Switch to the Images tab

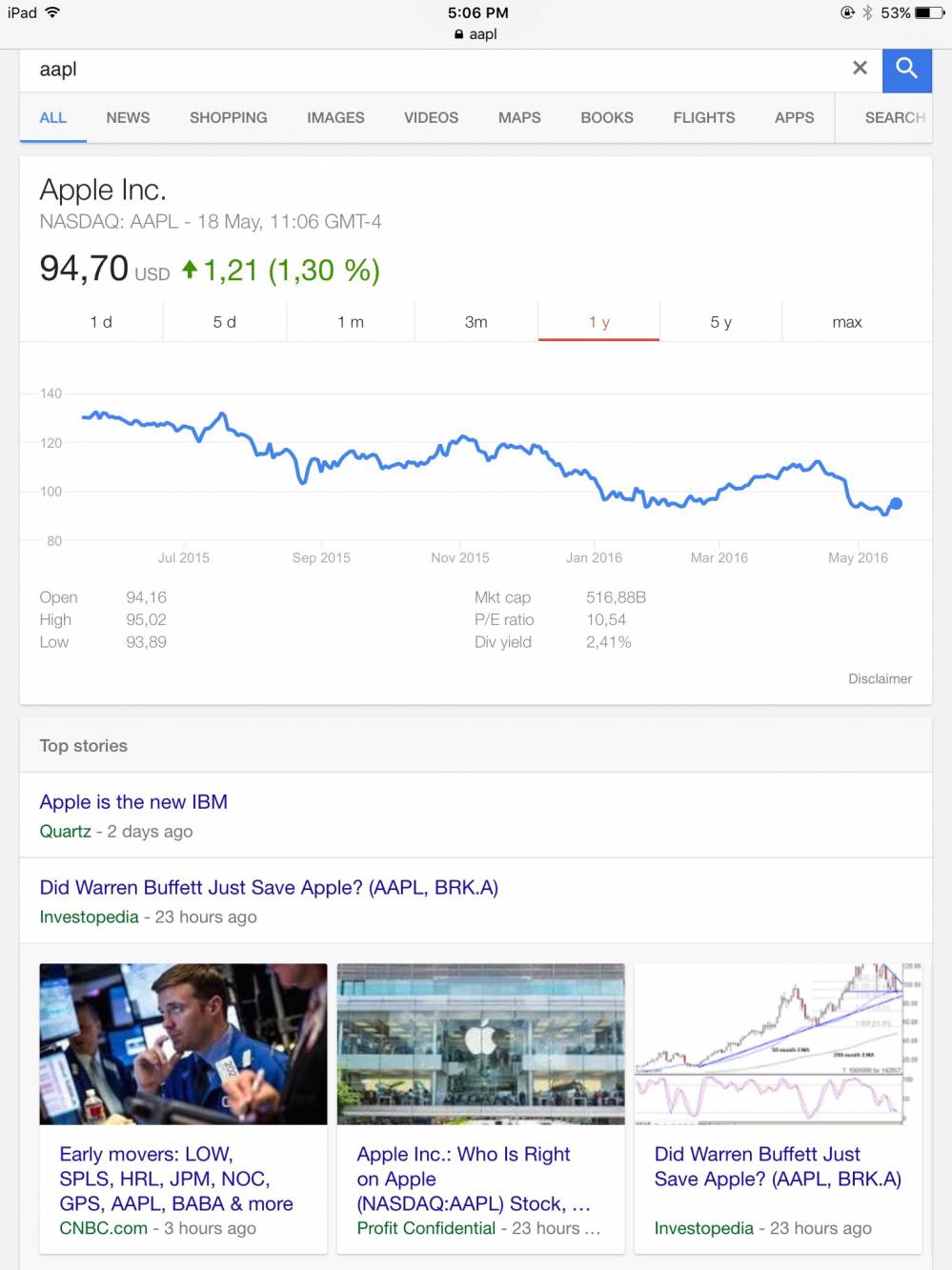335,118
